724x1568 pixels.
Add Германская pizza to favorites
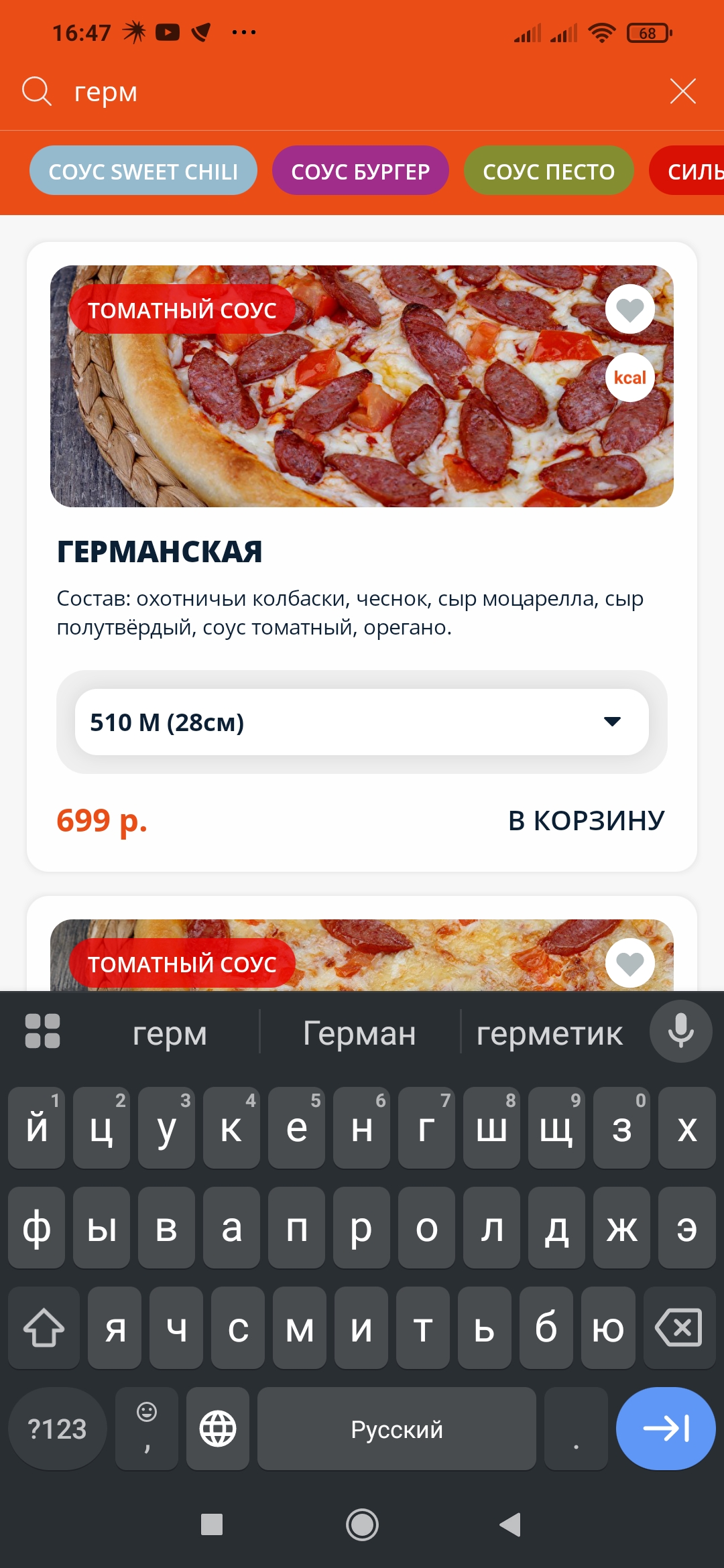coord(629,309)
